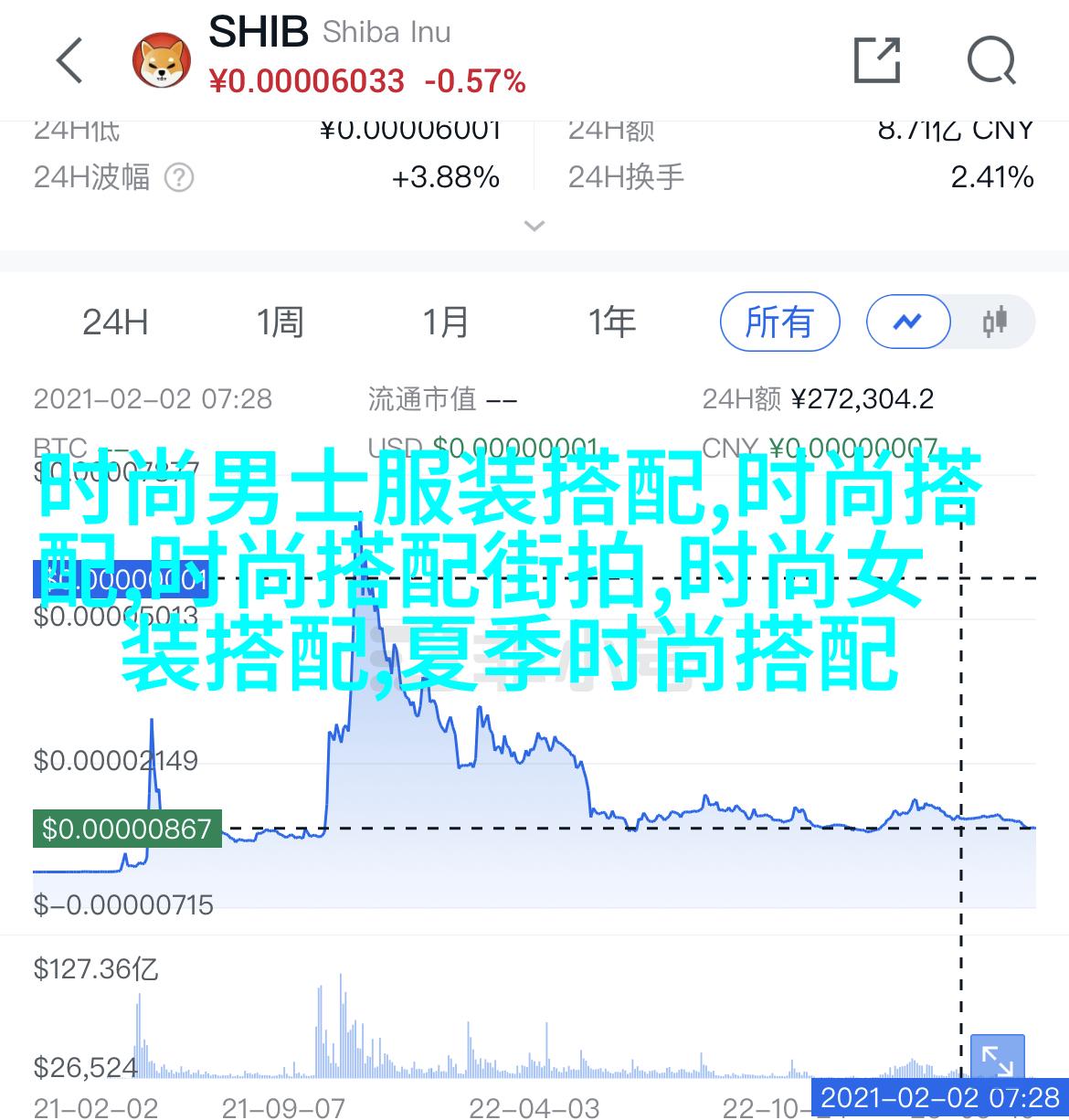Open the 24H波幅 help icon
Image resolution: width=1069 pixels, height=1120 pixels.
coord(179,177)
